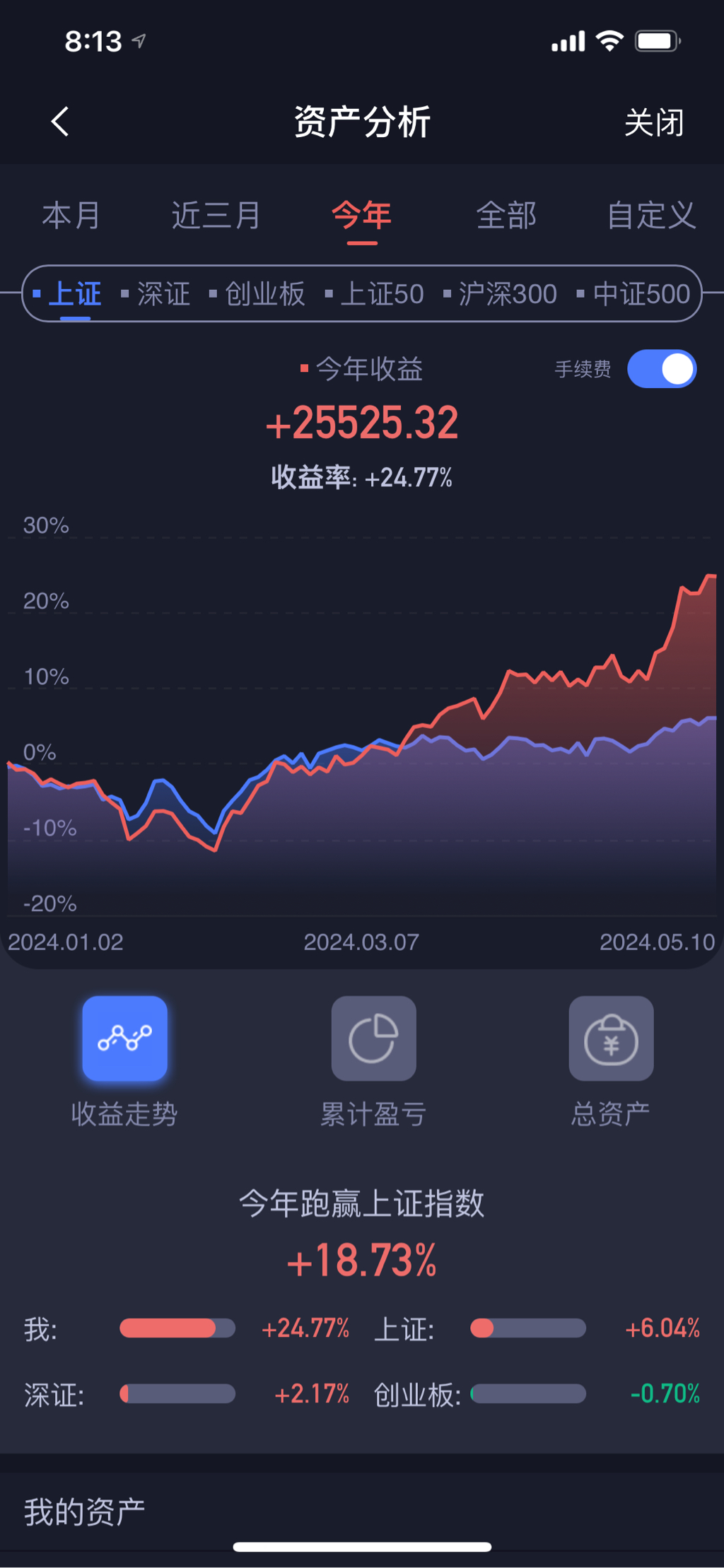Switch to the 本月 tab

(71, 215)
